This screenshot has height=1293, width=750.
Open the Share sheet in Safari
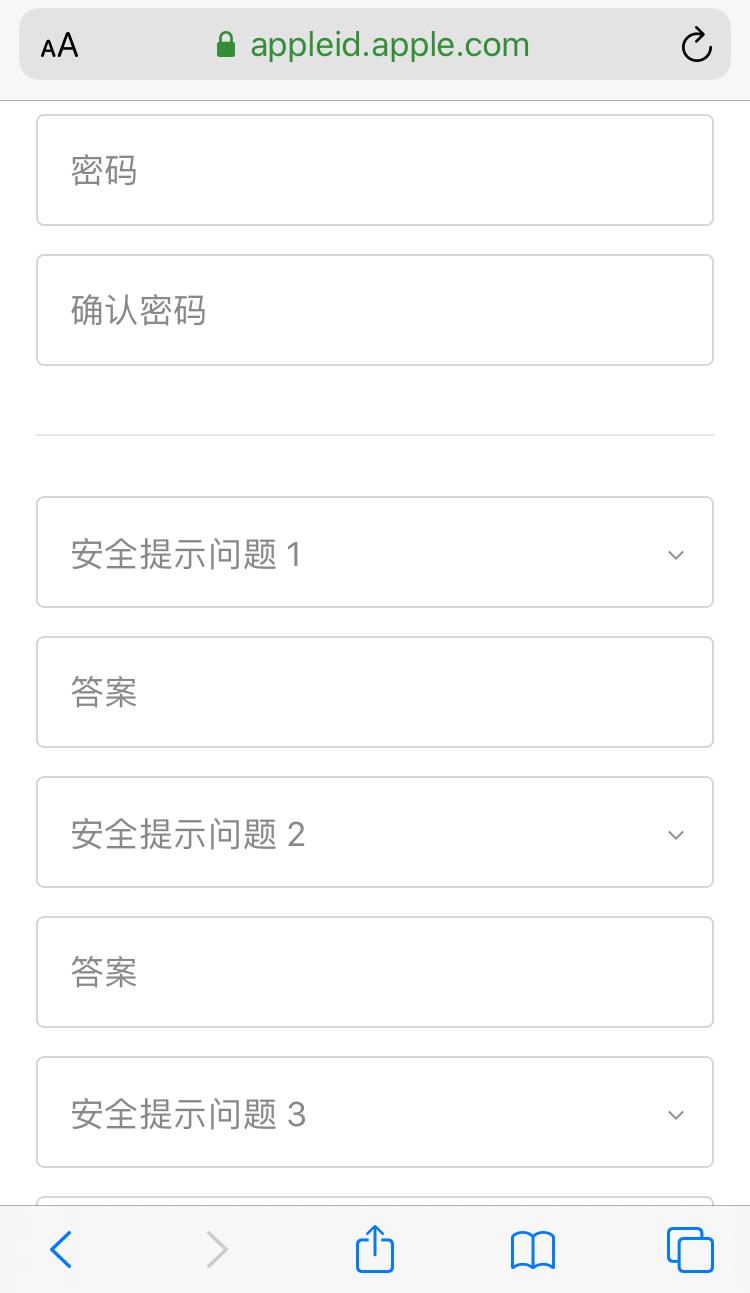point(373,1249)
